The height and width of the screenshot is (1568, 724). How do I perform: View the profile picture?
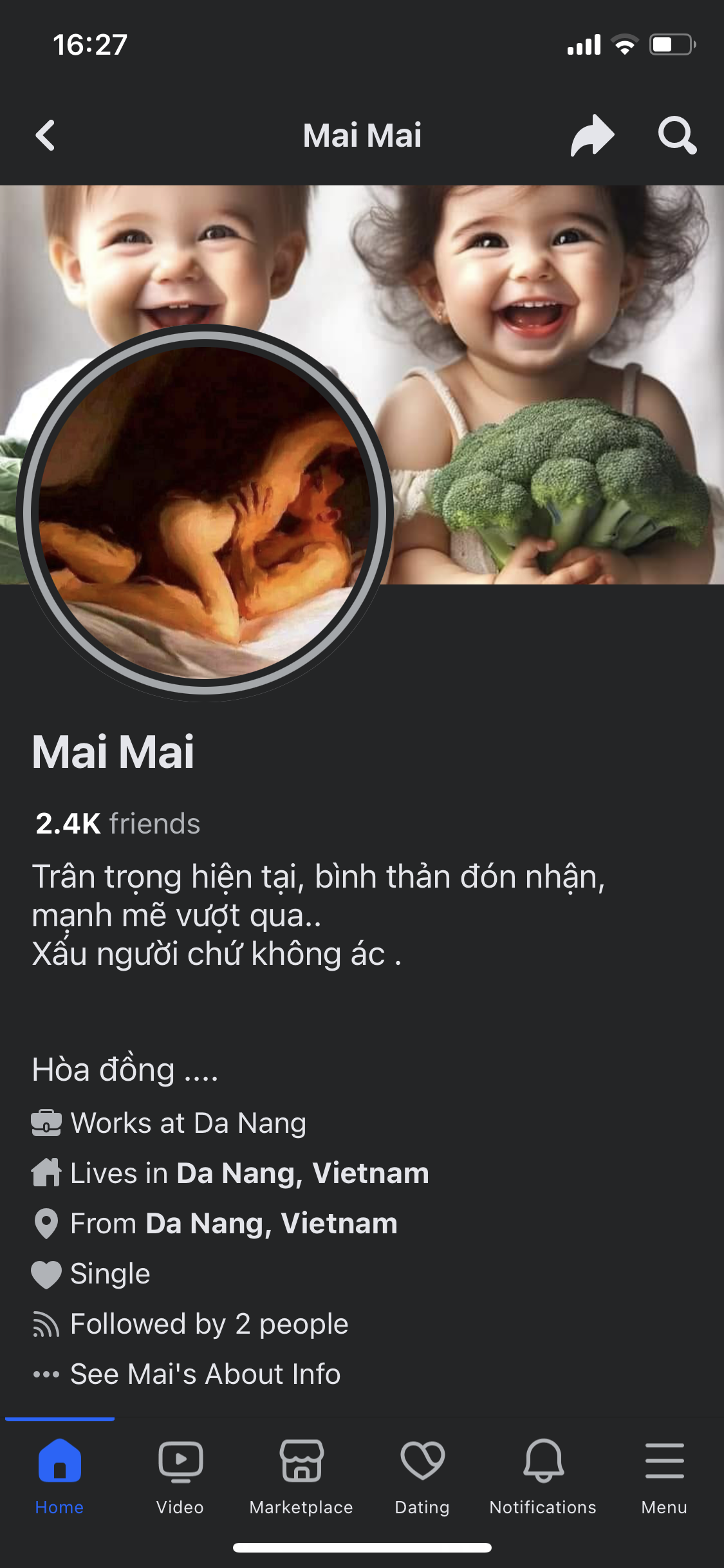tap(205, 513)
